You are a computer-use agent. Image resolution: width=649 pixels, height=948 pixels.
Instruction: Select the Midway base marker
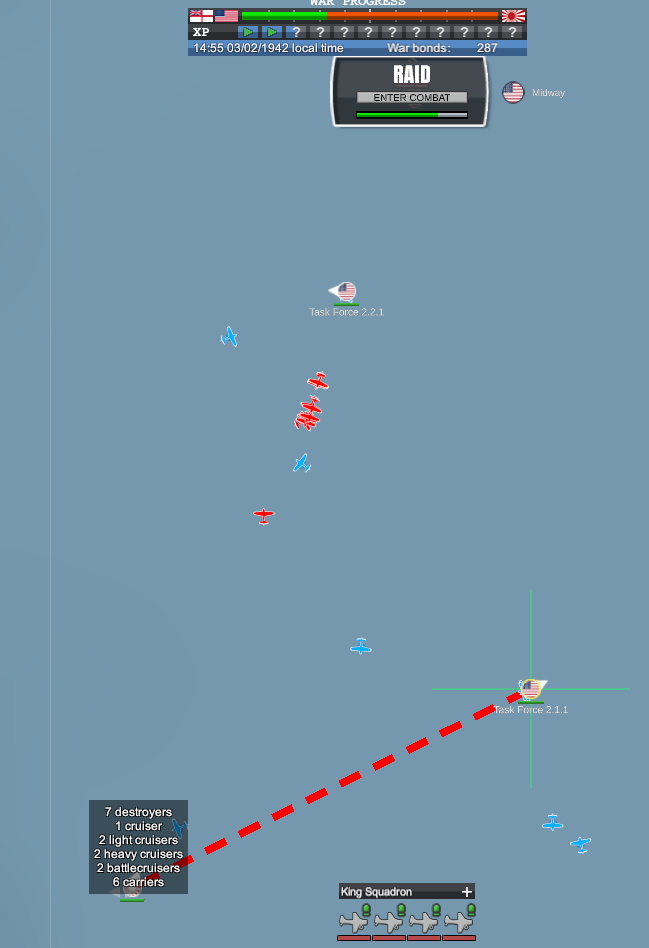click(513, 93)
